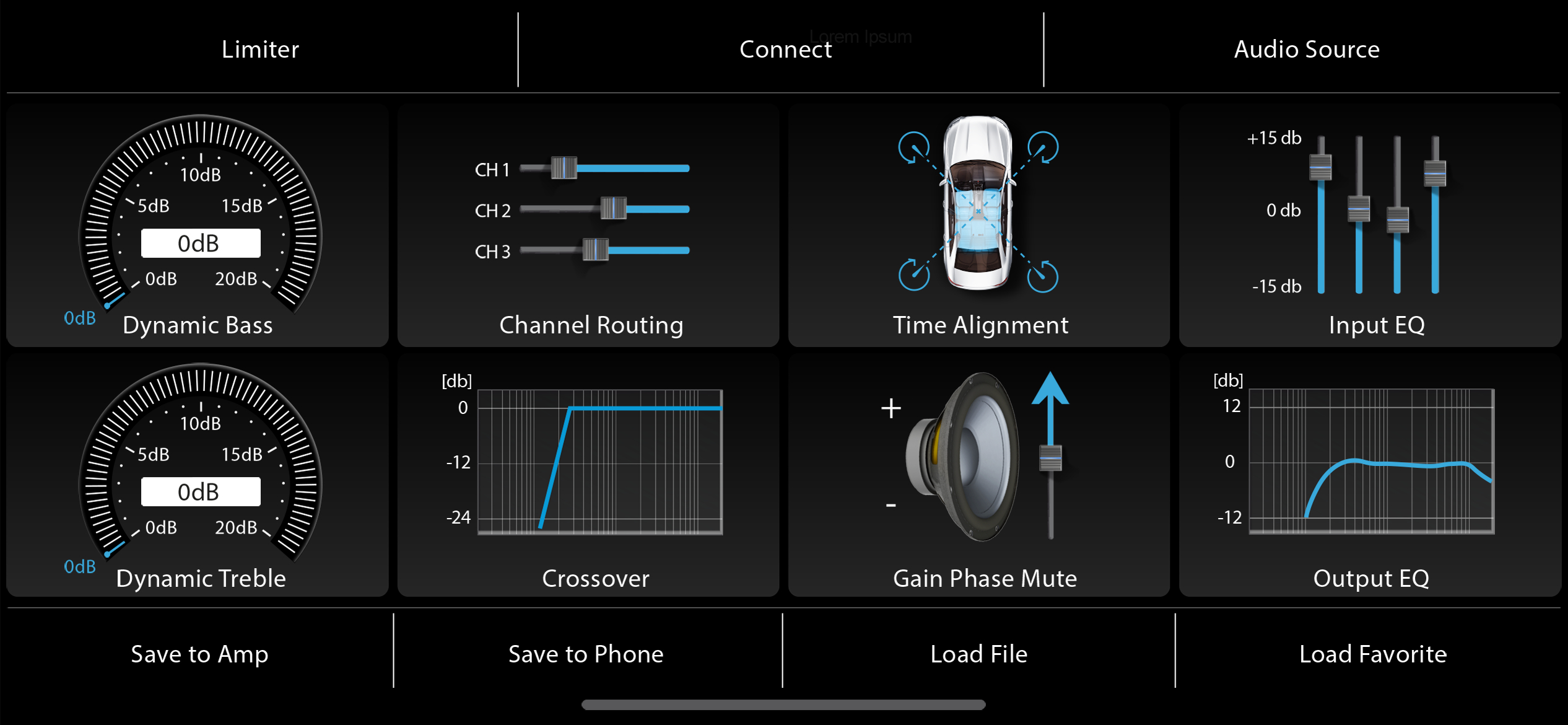Tap the Connect button

tap(785, 50)
